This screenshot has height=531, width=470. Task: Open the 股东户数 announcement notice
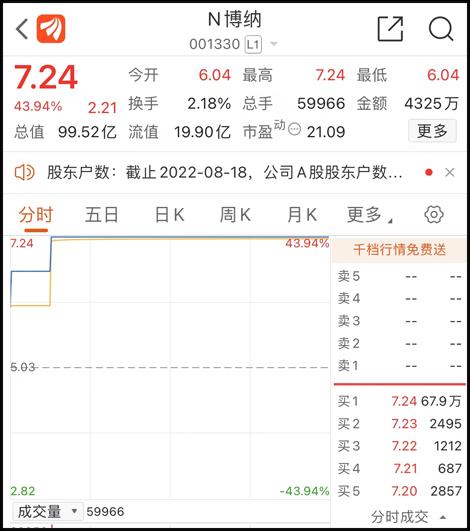coord(225,172)
